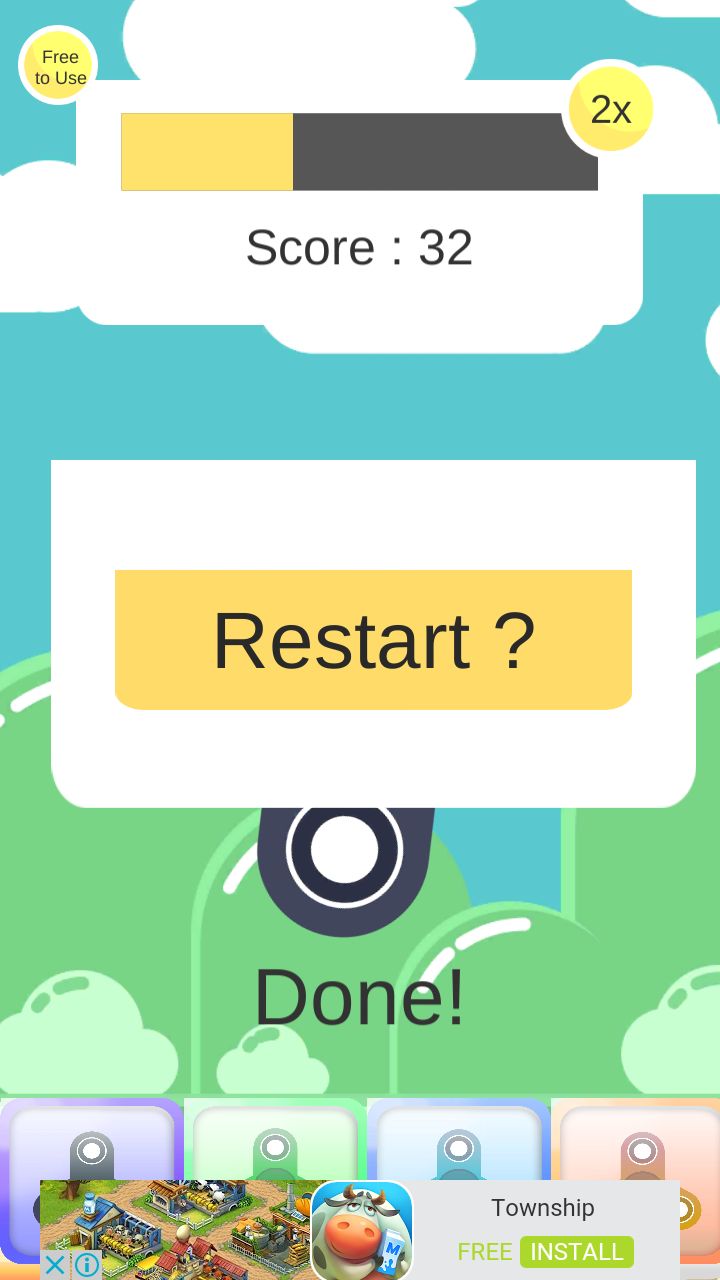Image resolution: width=720 pixels, height=1280 pixels.
Task: Install Township from the ad banner
Action: (x=577, y=1251)
